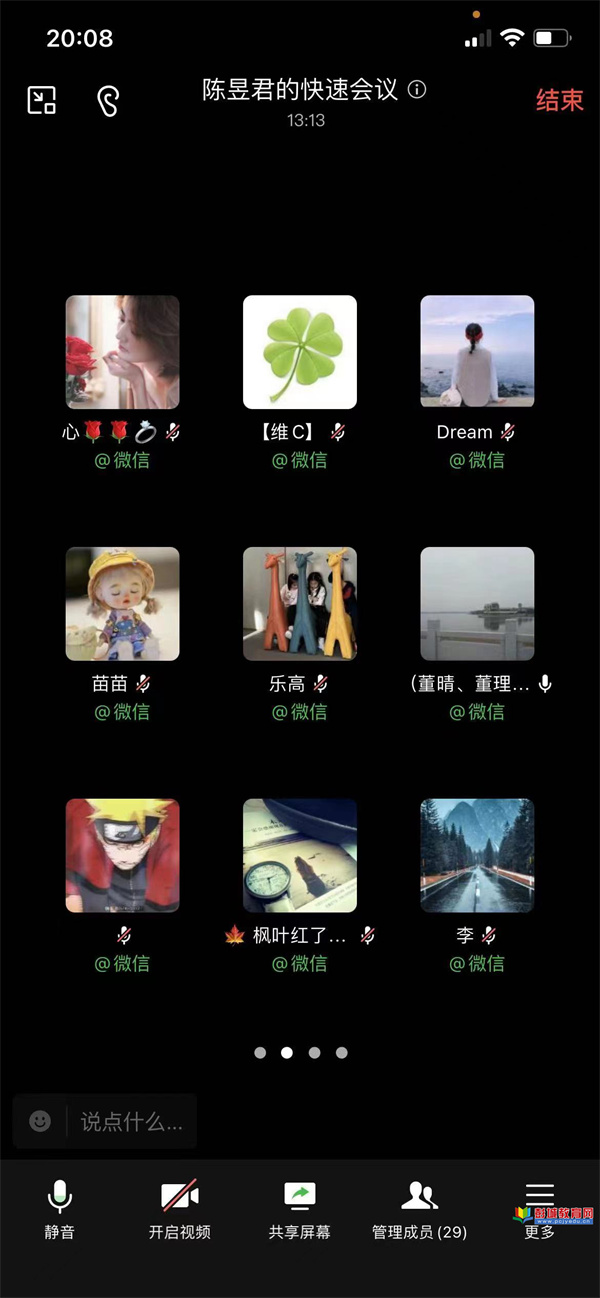Start screen sharing with 共享屏幕
This screenshot has width=600, height=1298.
pyautogui.click(x=299, y=1208)
